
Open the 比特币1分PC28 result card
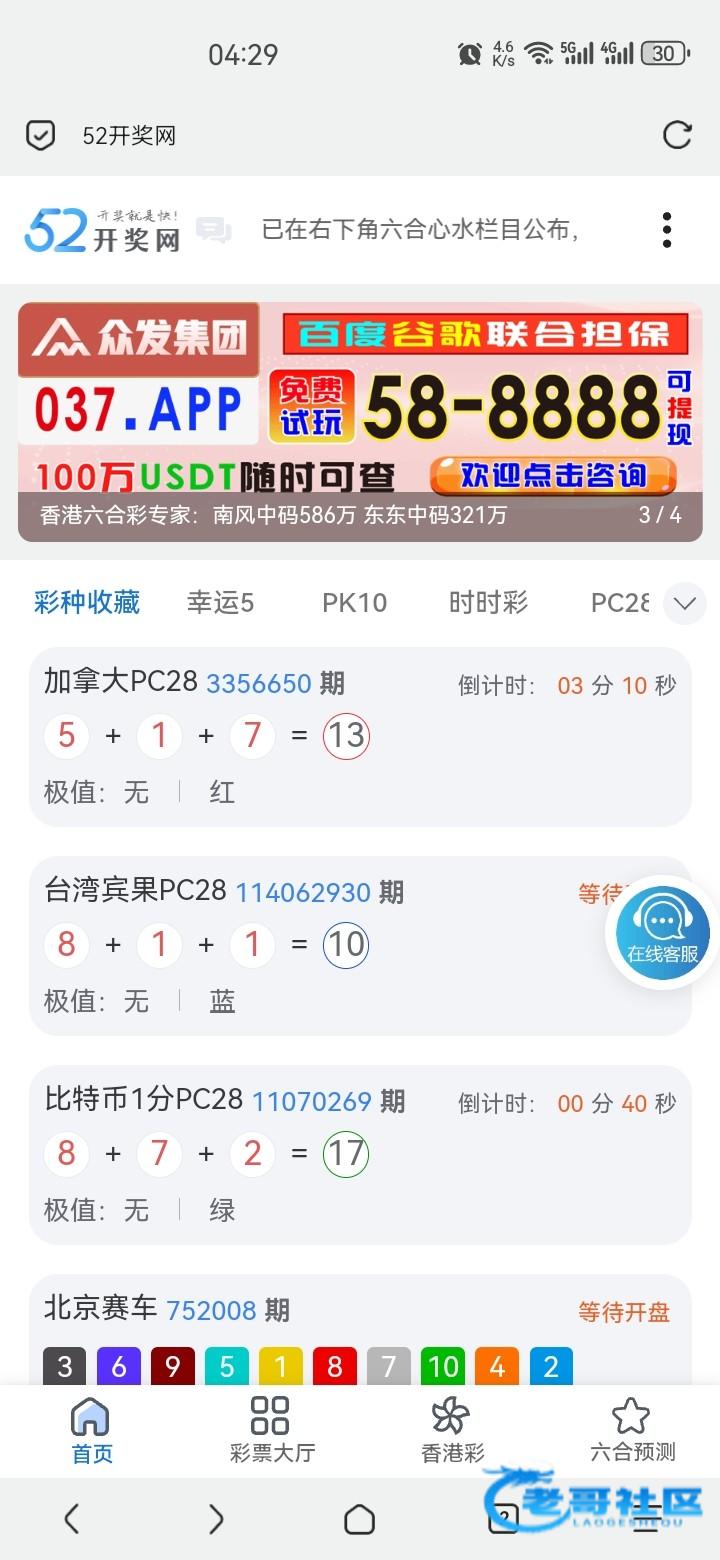tap(360, 1155)
